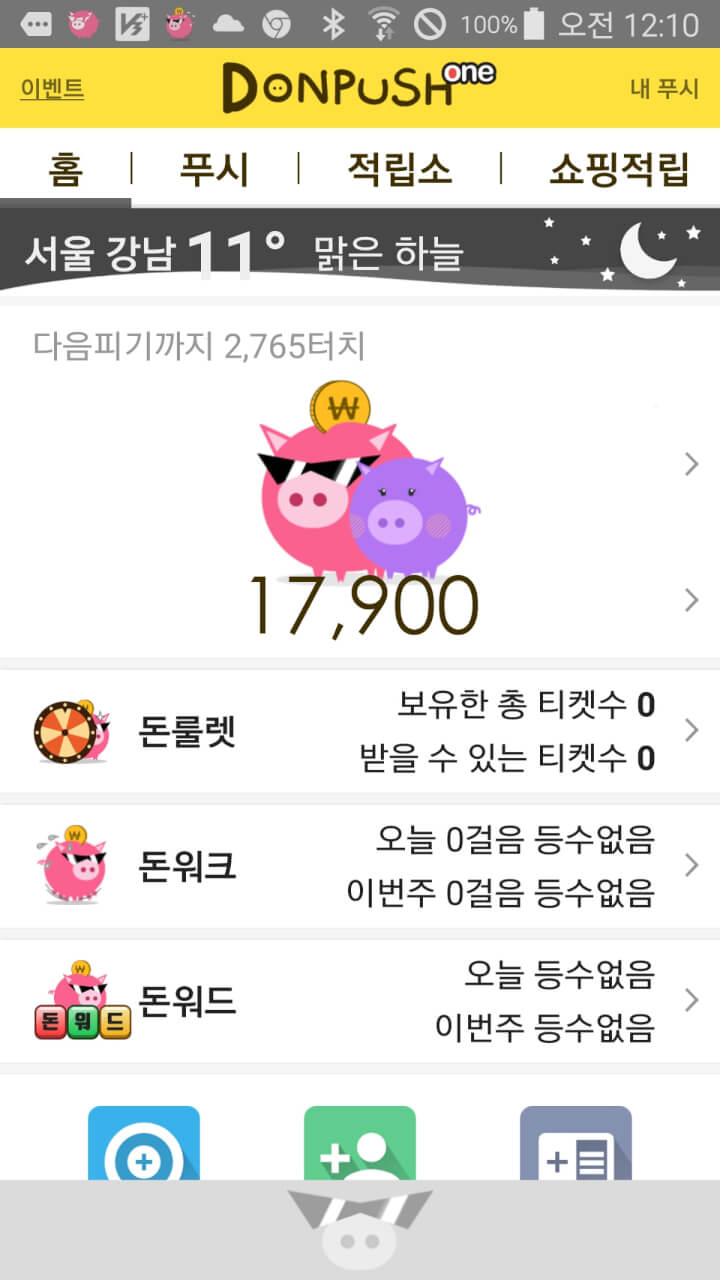Open the 돈워크 step tracker row
The image size is (720, 1280).
[x=360, y=865]
